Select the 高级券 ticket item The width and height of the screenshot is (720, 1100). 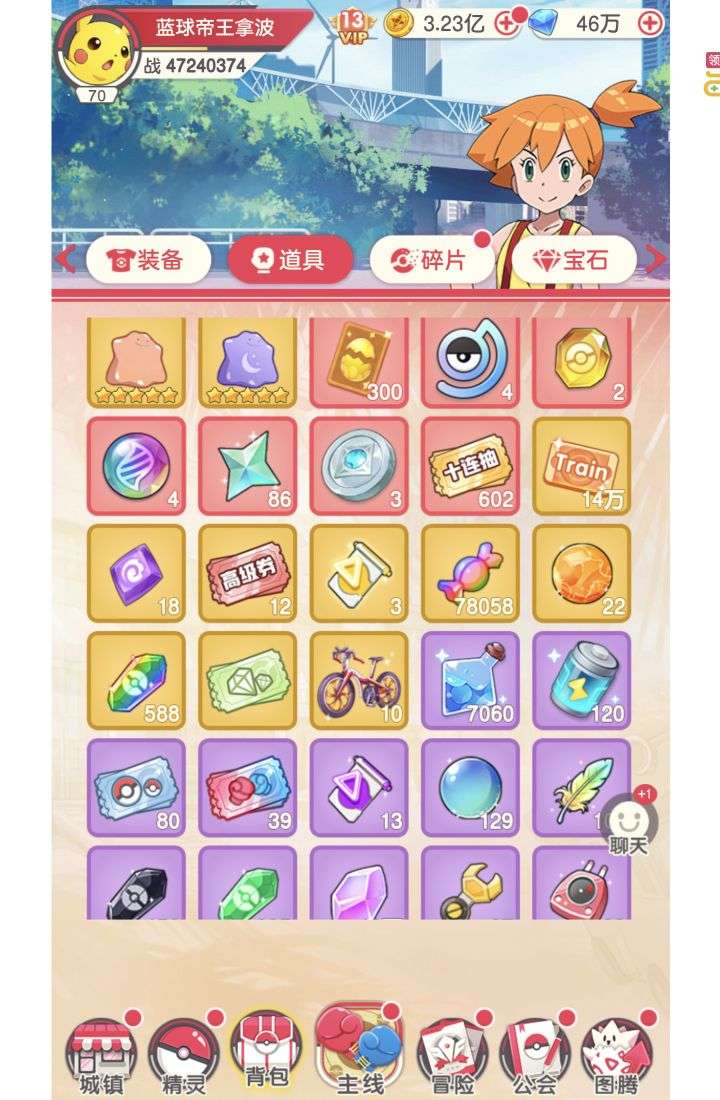(247, 574)
